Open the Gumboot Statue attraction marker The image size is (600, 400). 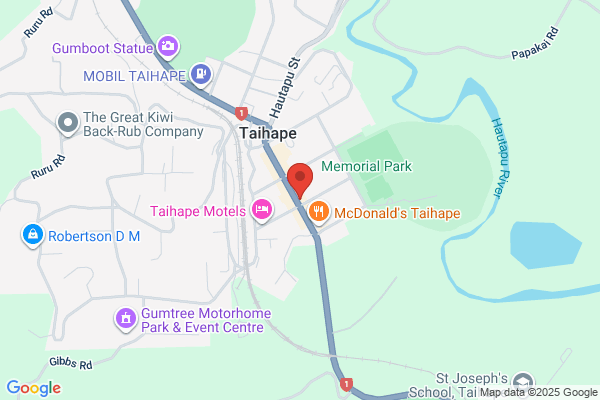coord(168,47)
